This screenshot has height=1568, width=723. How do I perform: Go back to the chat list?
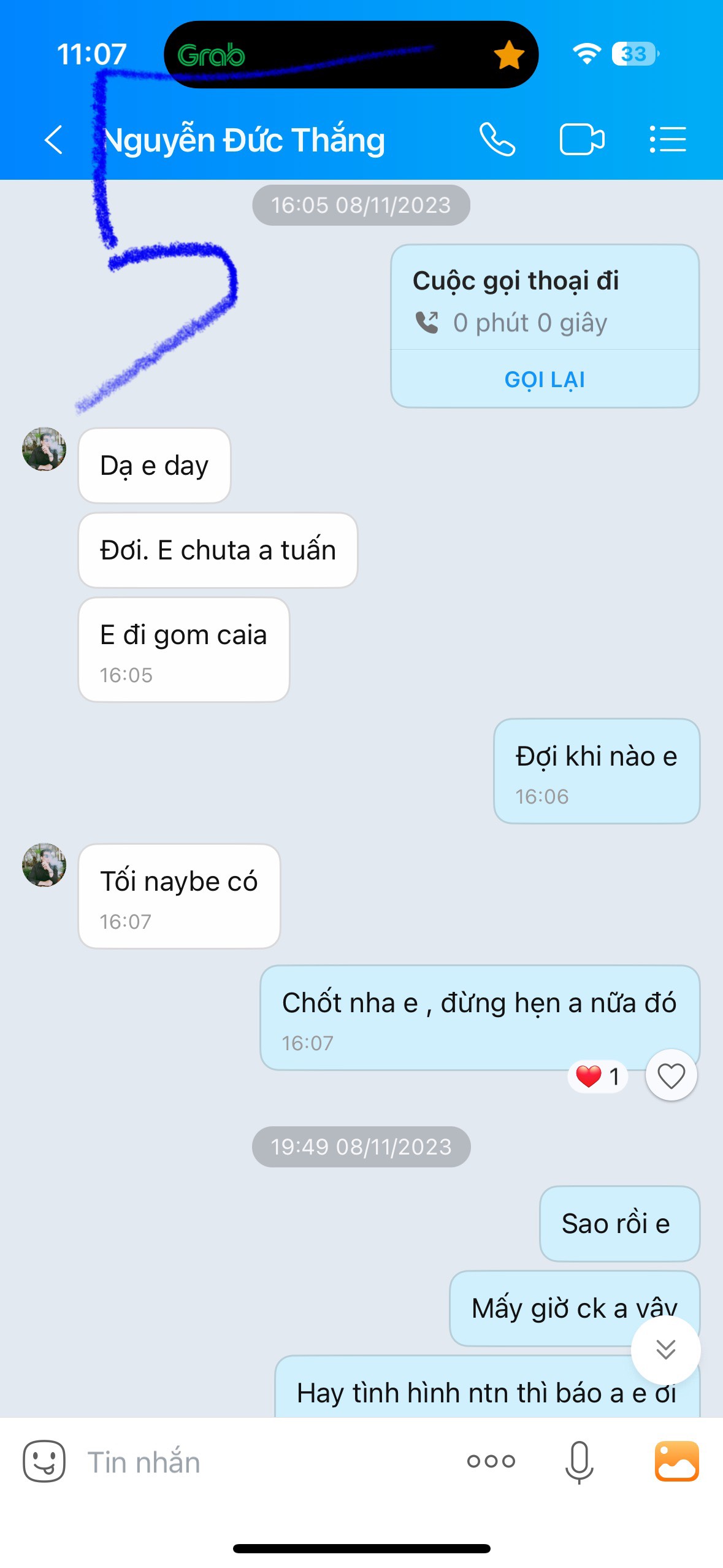click(x=54, y=140)
